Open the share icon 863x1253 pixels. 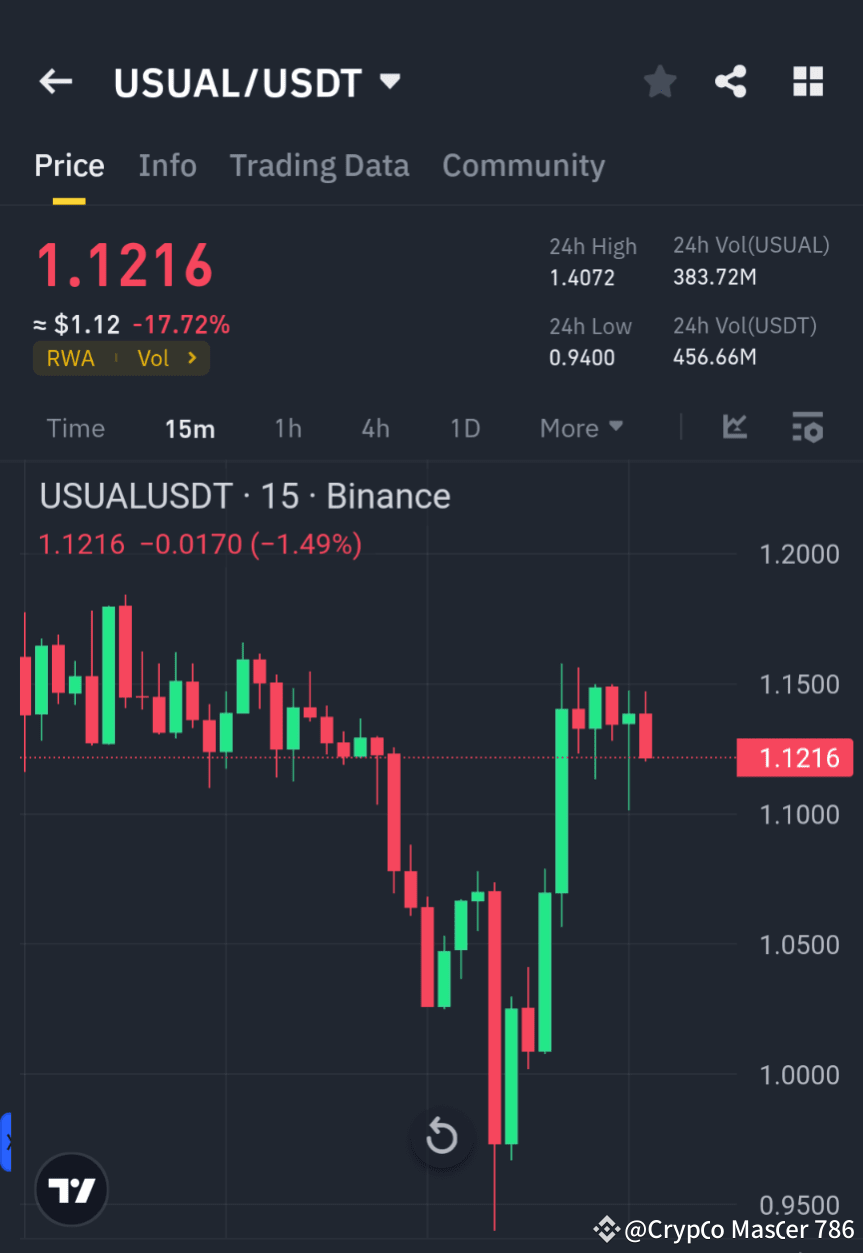[x=730, y=82]
